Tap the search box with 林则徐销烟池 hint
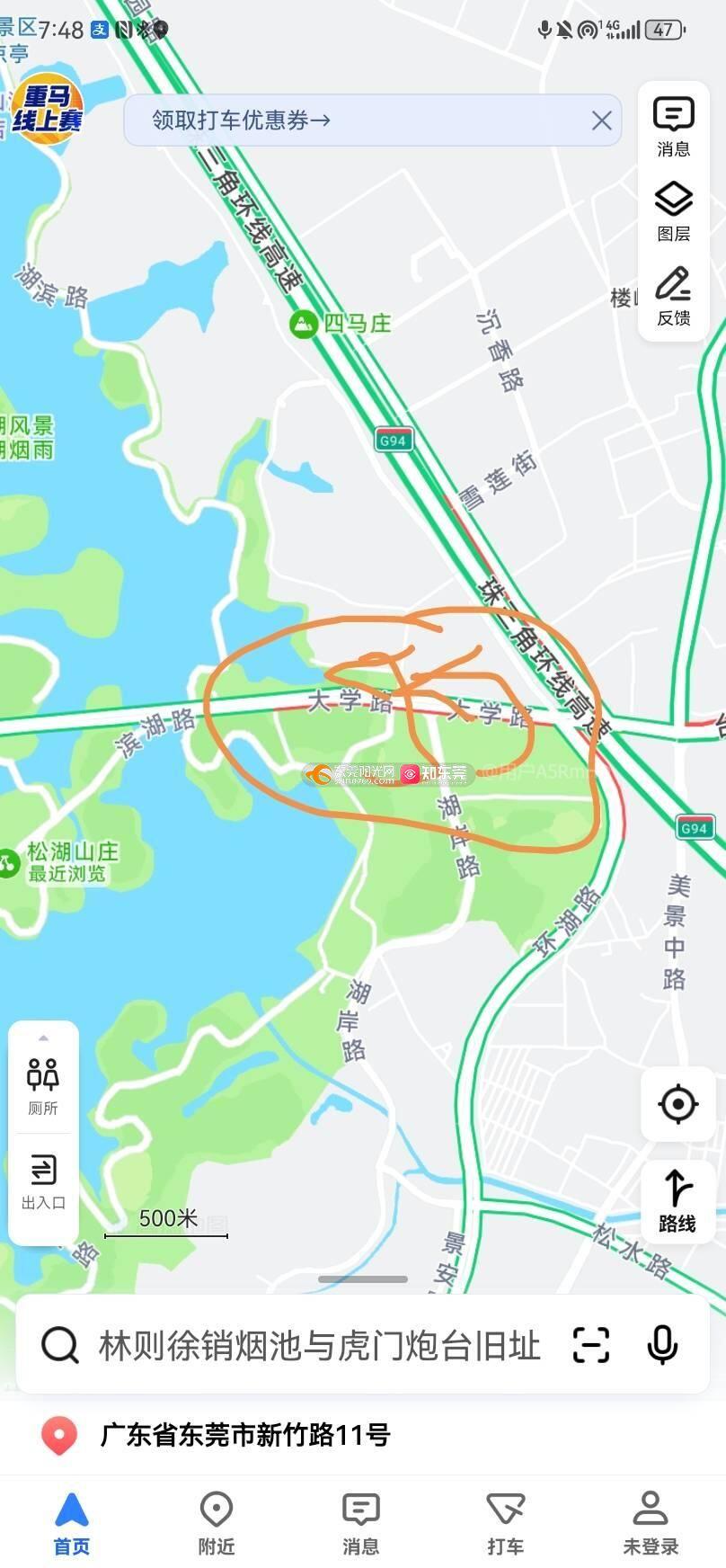 pos(319,1345)
